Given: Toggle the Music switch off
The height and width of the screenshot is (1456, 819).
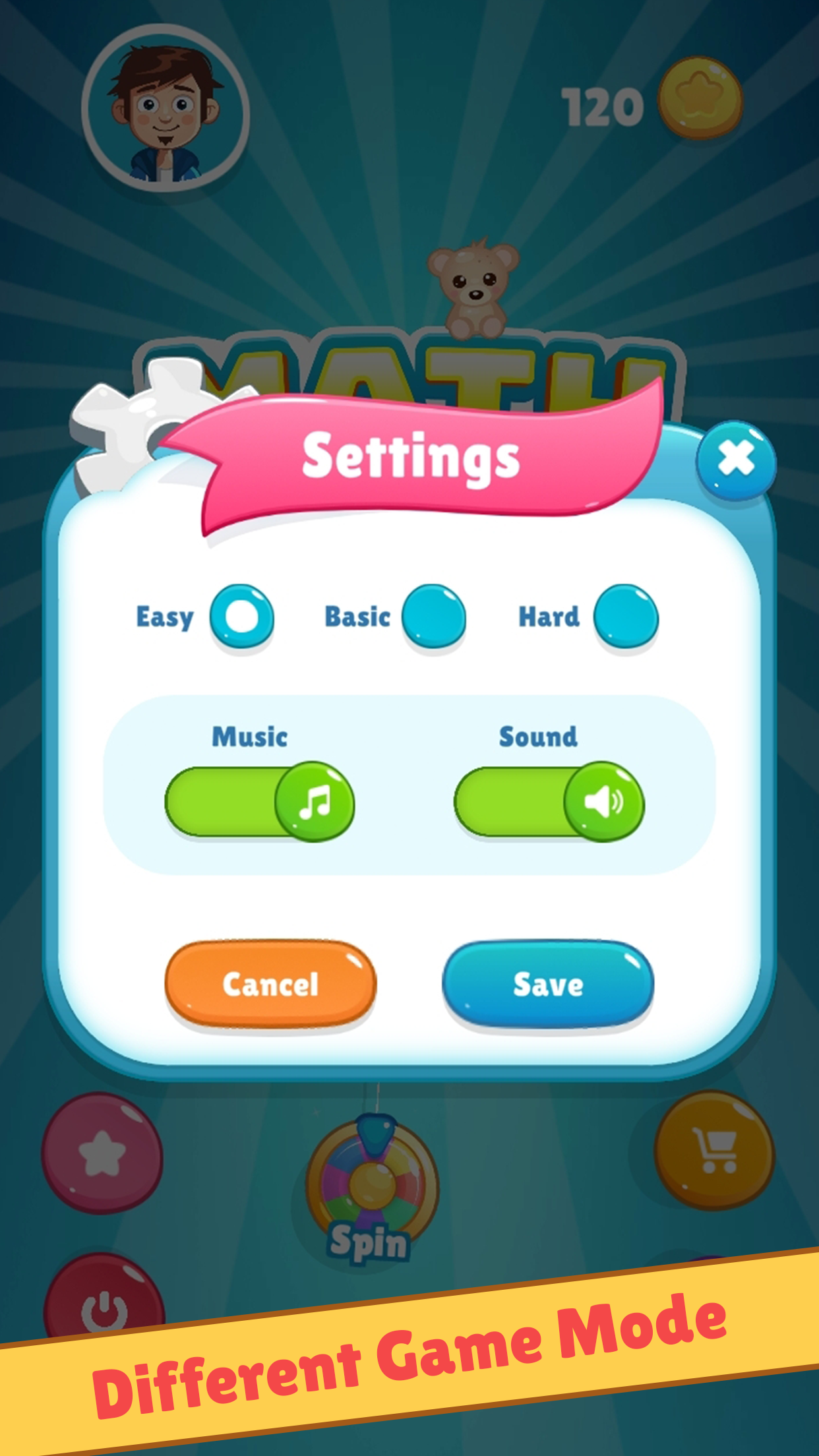Looking at the screenshot, I should [x=260, y=802].
